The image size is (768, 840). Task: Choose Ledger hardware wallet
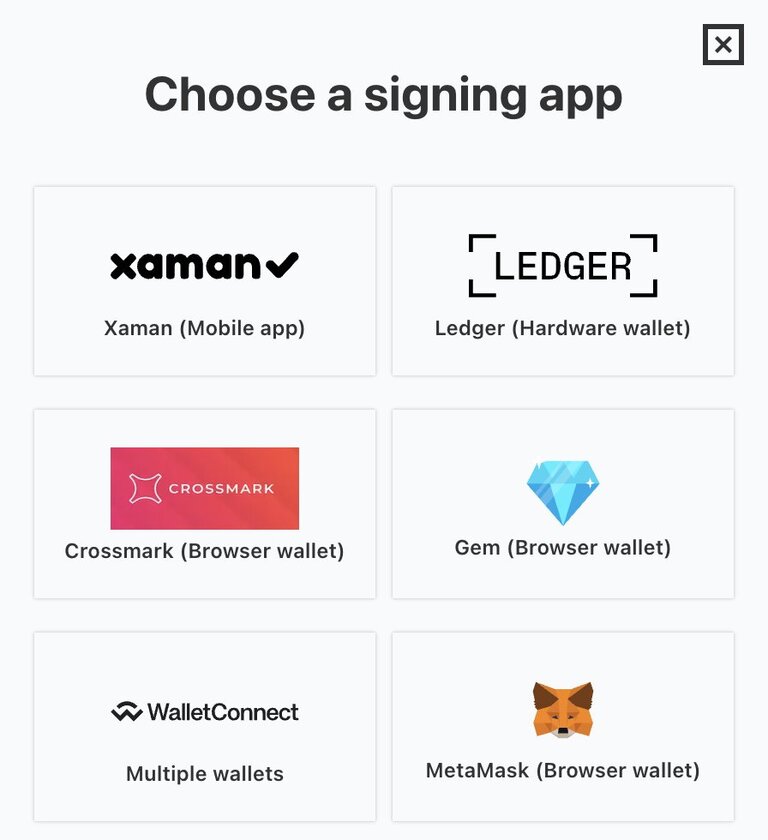[x=563, y=281]
